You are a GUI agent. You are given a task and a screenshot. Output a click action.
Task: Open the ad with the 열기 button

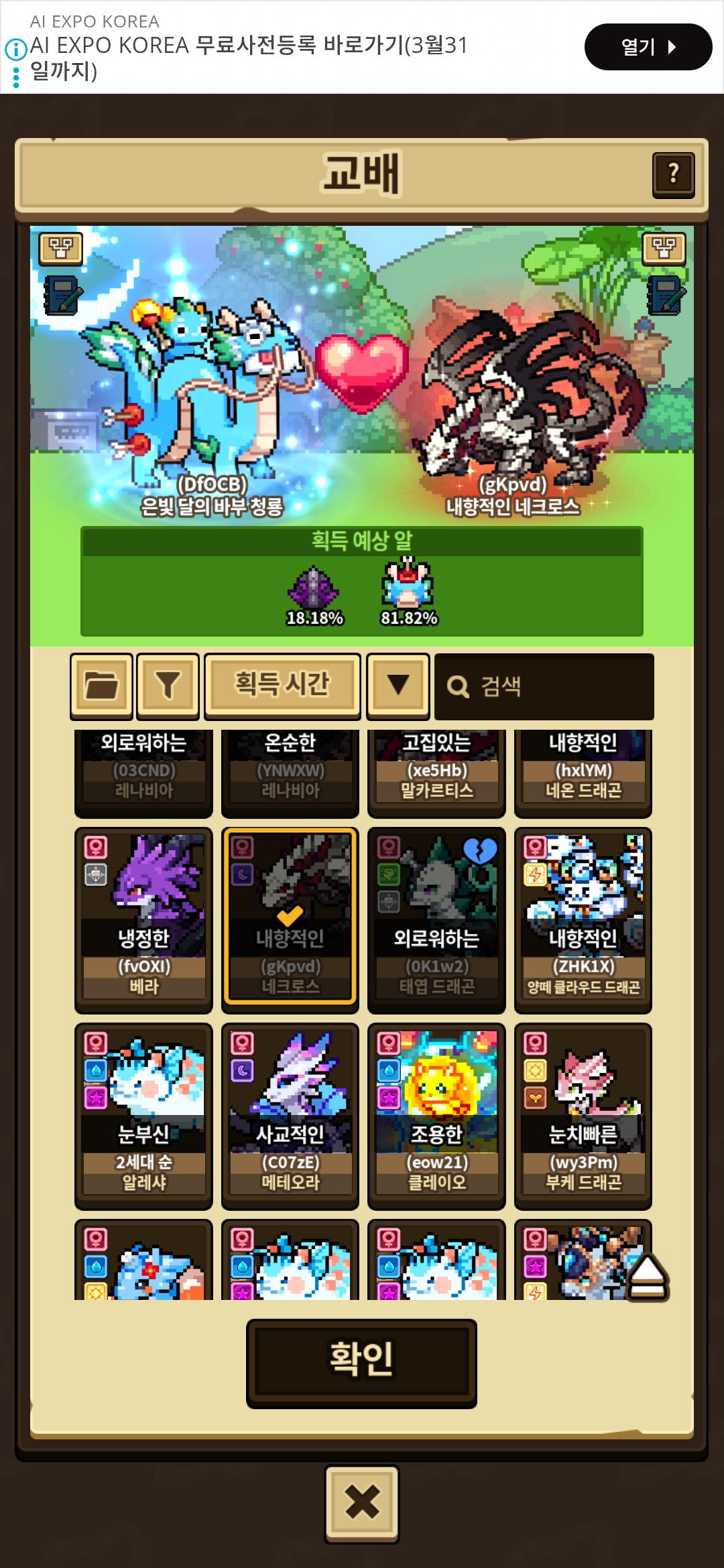point(648,47)
